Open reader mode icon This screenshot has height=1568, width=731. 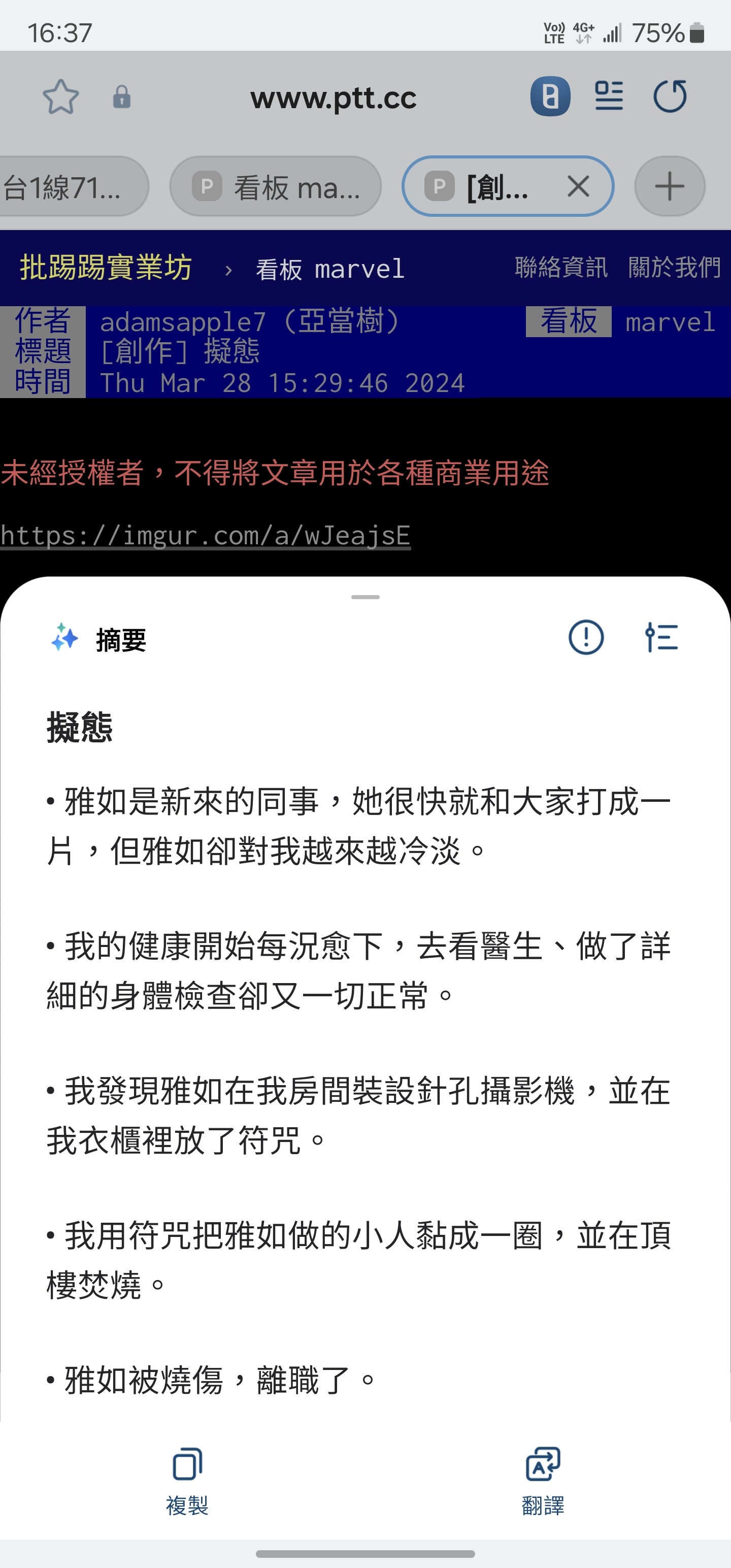(609, 96)
